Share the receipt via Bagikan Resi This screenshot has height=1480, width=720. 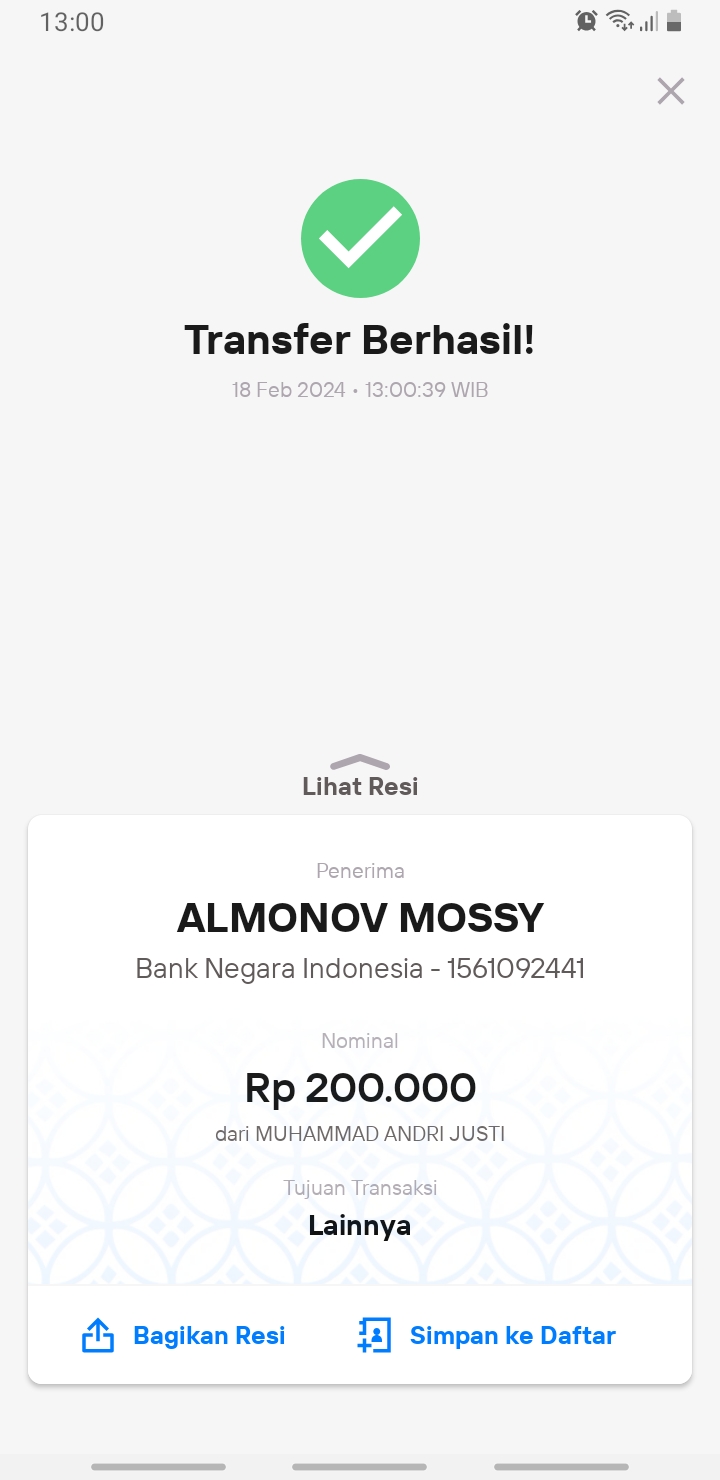click(x=184, y=1335)
